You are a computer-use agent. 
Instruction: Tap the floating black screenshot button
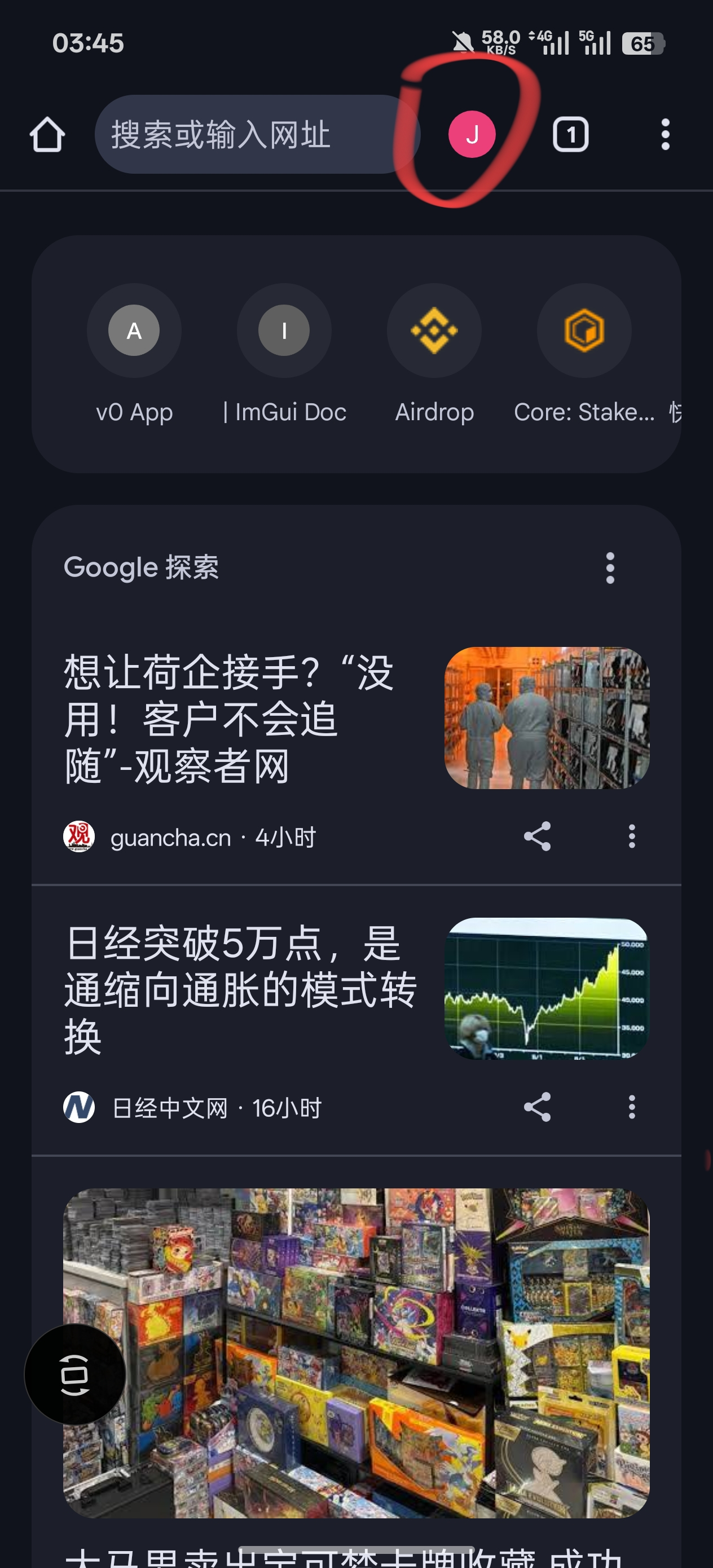point(76,1375)
